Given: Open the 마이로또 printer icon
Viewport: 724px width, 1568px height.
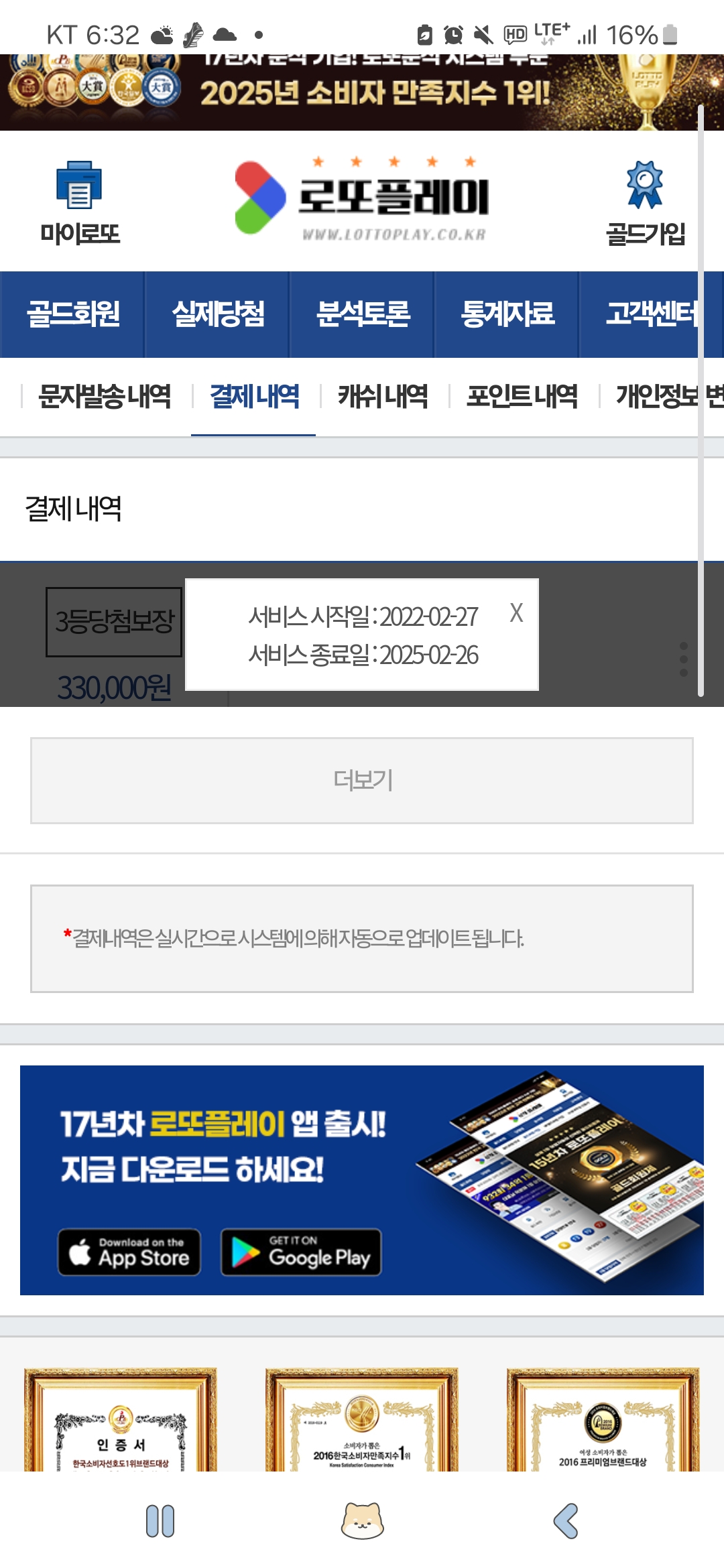Looking at the screenshot, I should [79, 186].
